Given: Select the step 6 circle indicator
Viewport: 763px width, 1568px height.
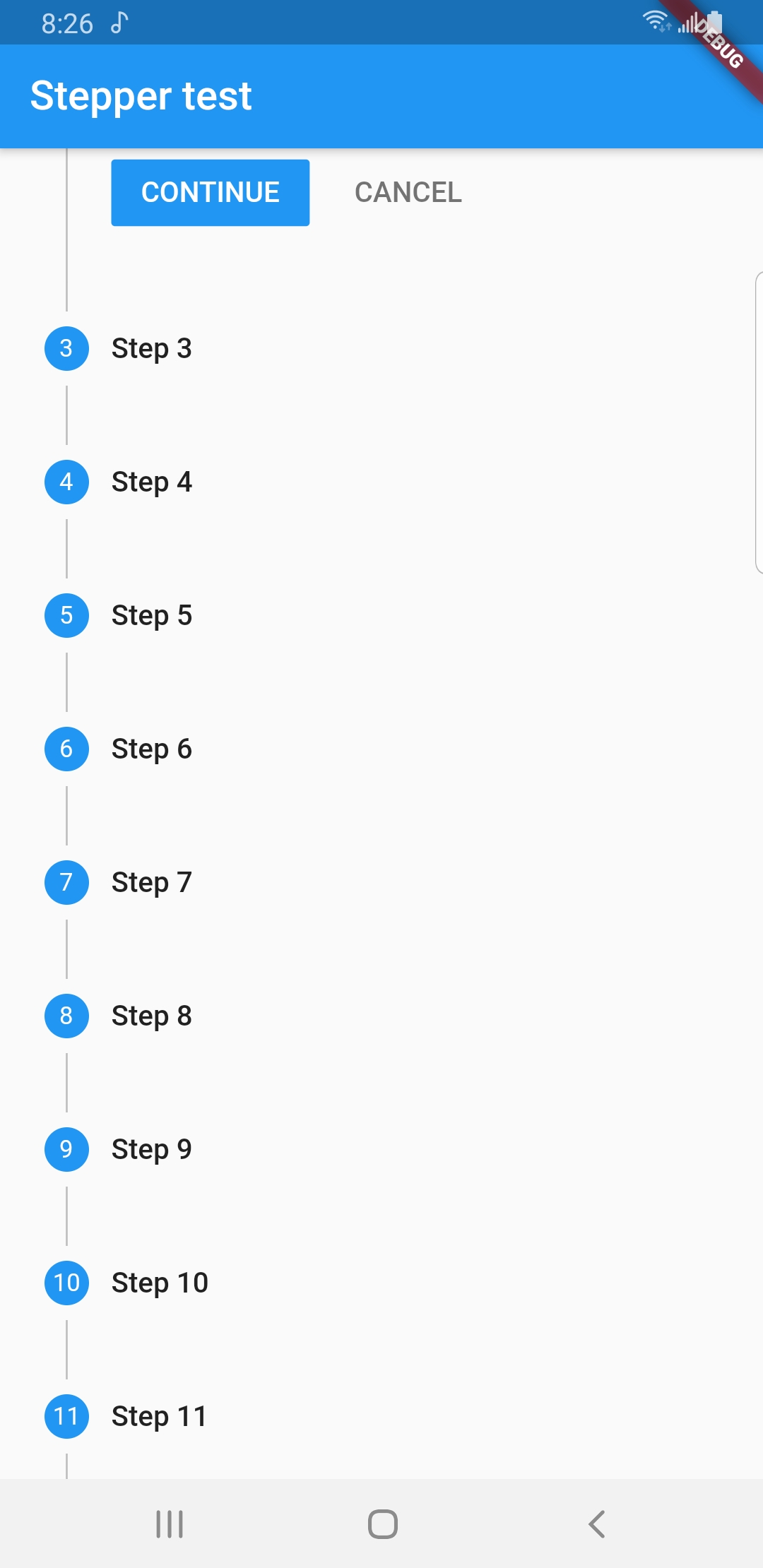Looking at the screenshot, I should click(x=66, y=749).
